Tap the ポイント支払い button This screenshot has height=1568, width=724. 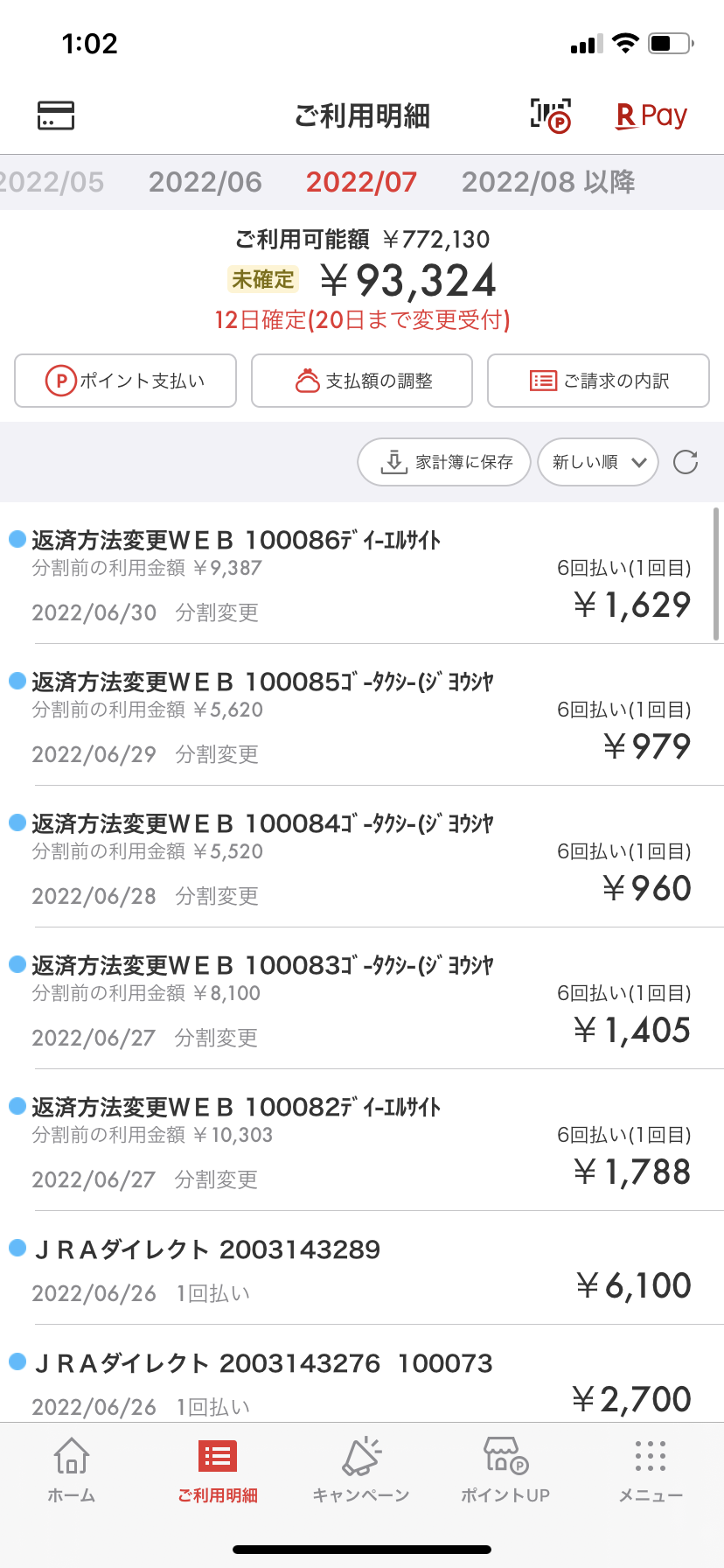(125, 381)
